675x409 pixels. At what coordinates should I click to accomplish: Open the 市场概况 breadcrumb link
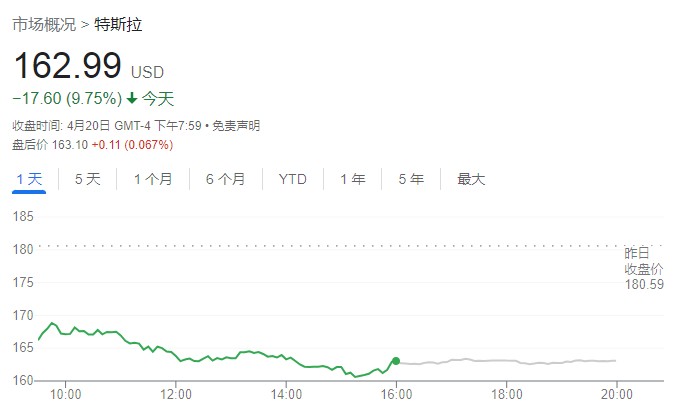pos(43,24)
